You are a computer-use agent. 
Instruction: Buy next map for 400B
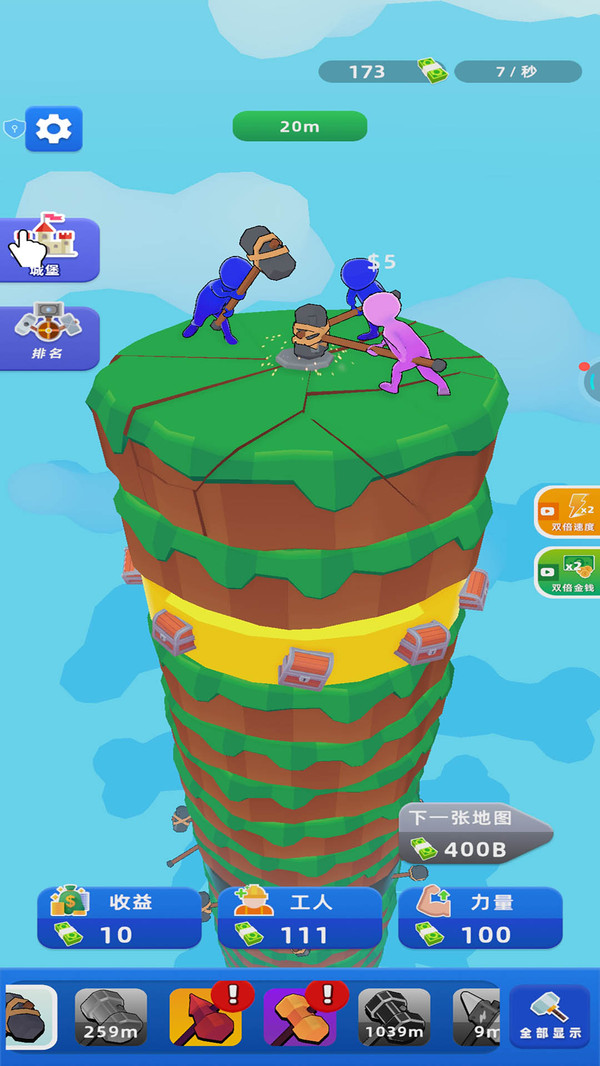(475, 835)
